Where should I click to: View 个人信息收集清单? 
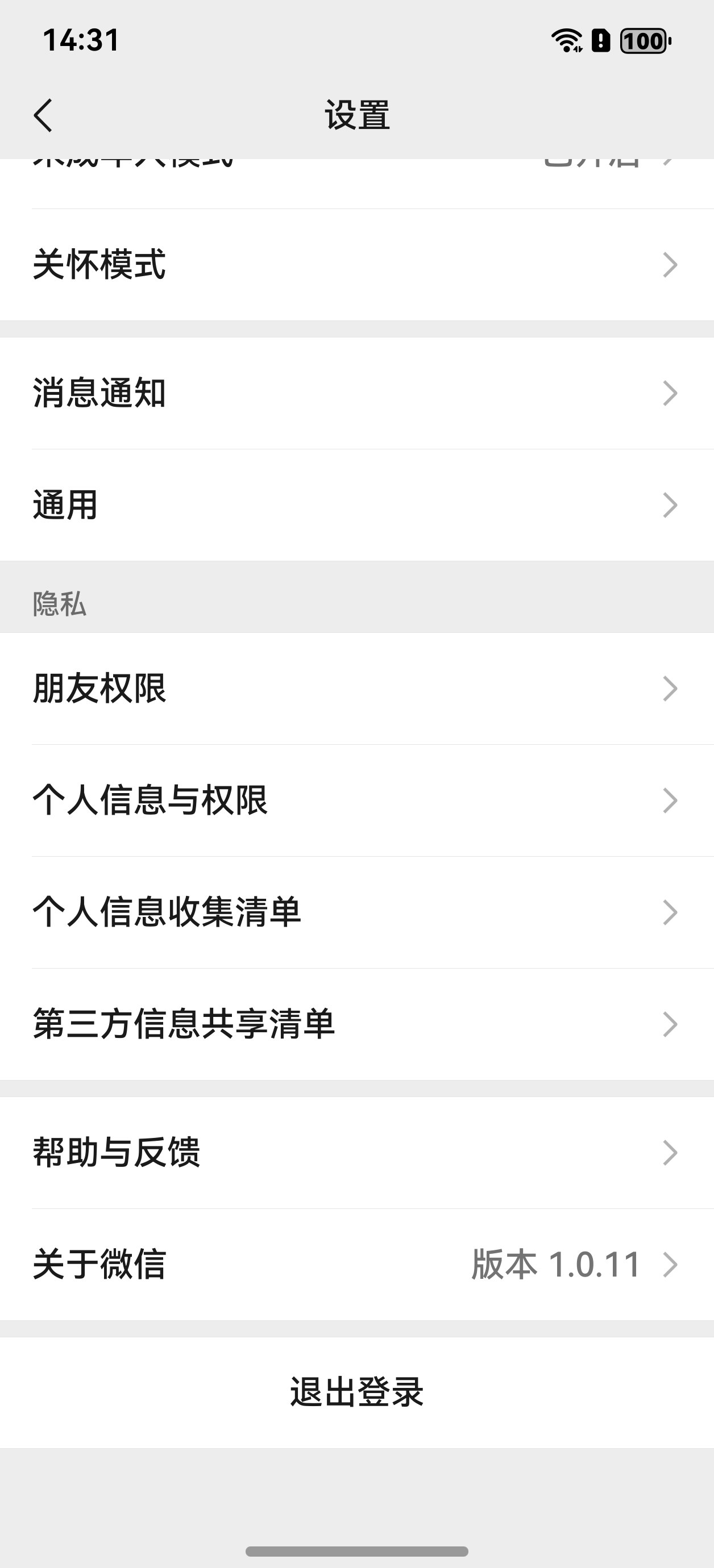click(357, 912)
